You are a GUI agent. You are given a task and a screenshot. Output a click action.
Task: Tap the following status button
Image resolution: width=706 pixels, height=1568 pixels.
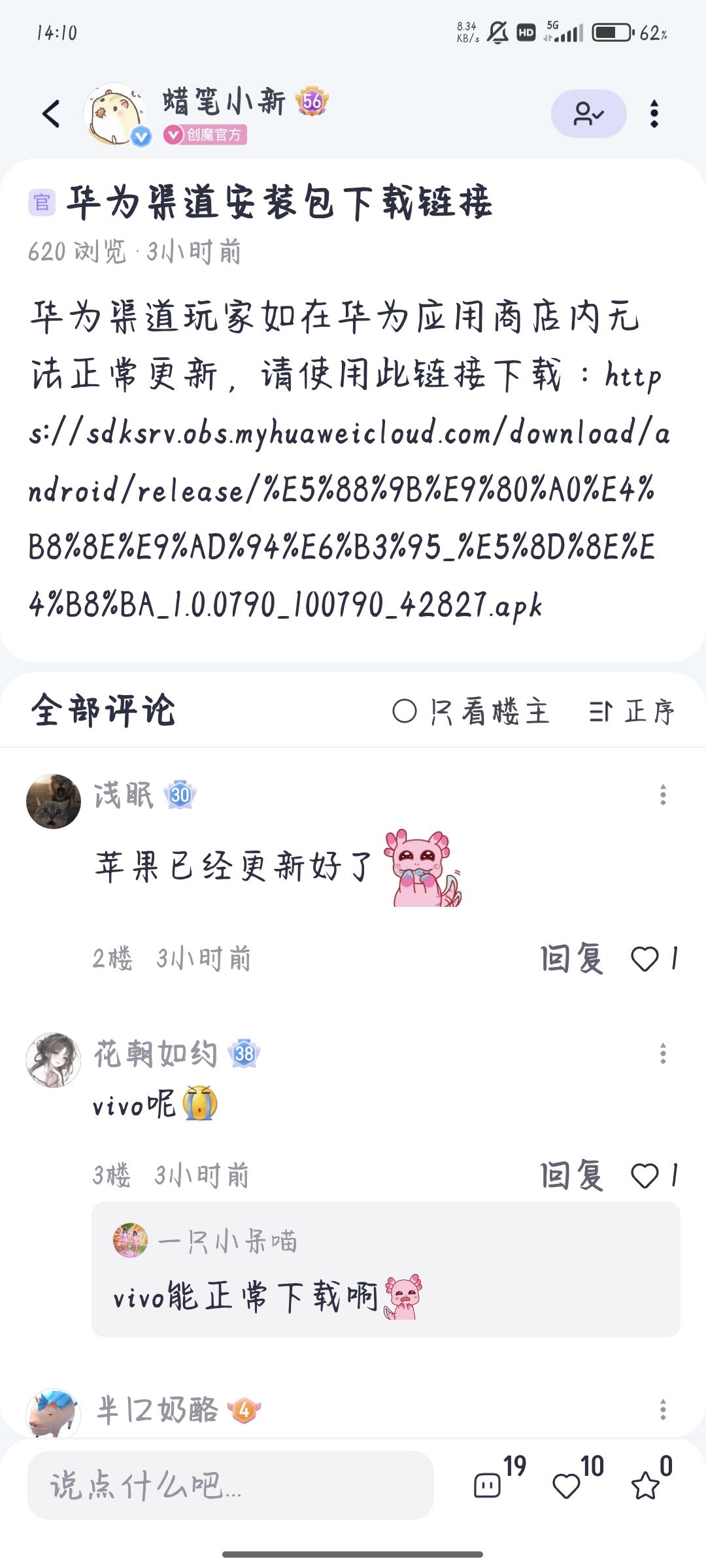tap(588, 114)
